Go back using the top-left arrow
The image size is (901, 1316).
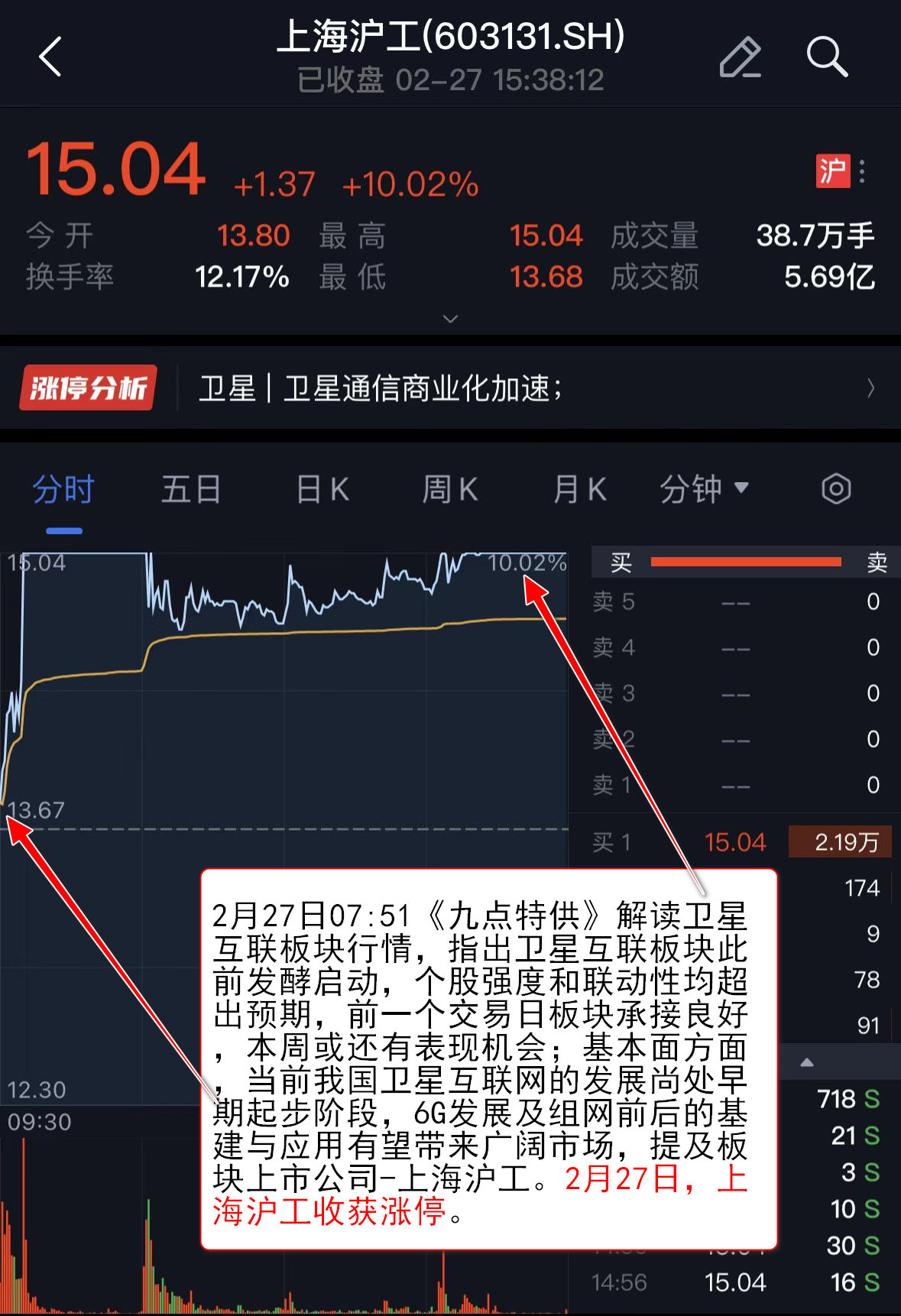[x=50, y=57]
